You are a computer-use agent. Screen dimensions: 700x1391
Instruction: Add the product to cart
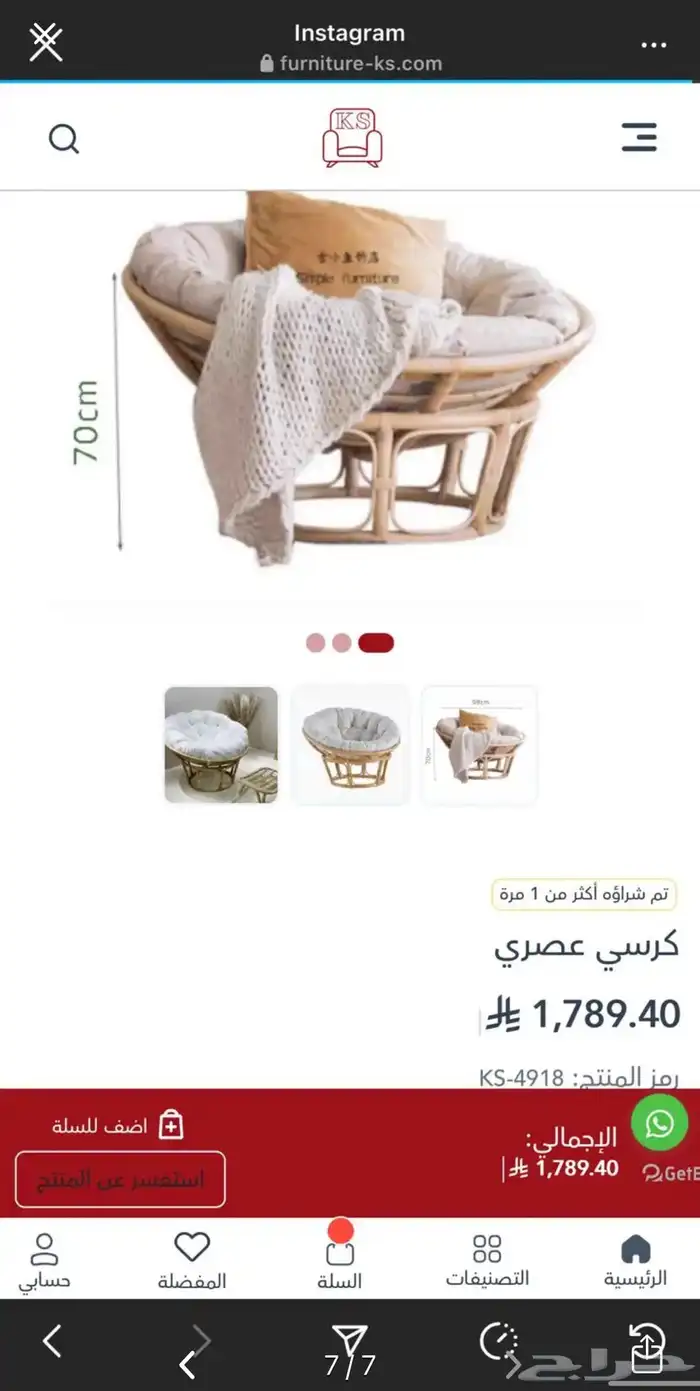pyautogui.click(x=118, y=1126)
